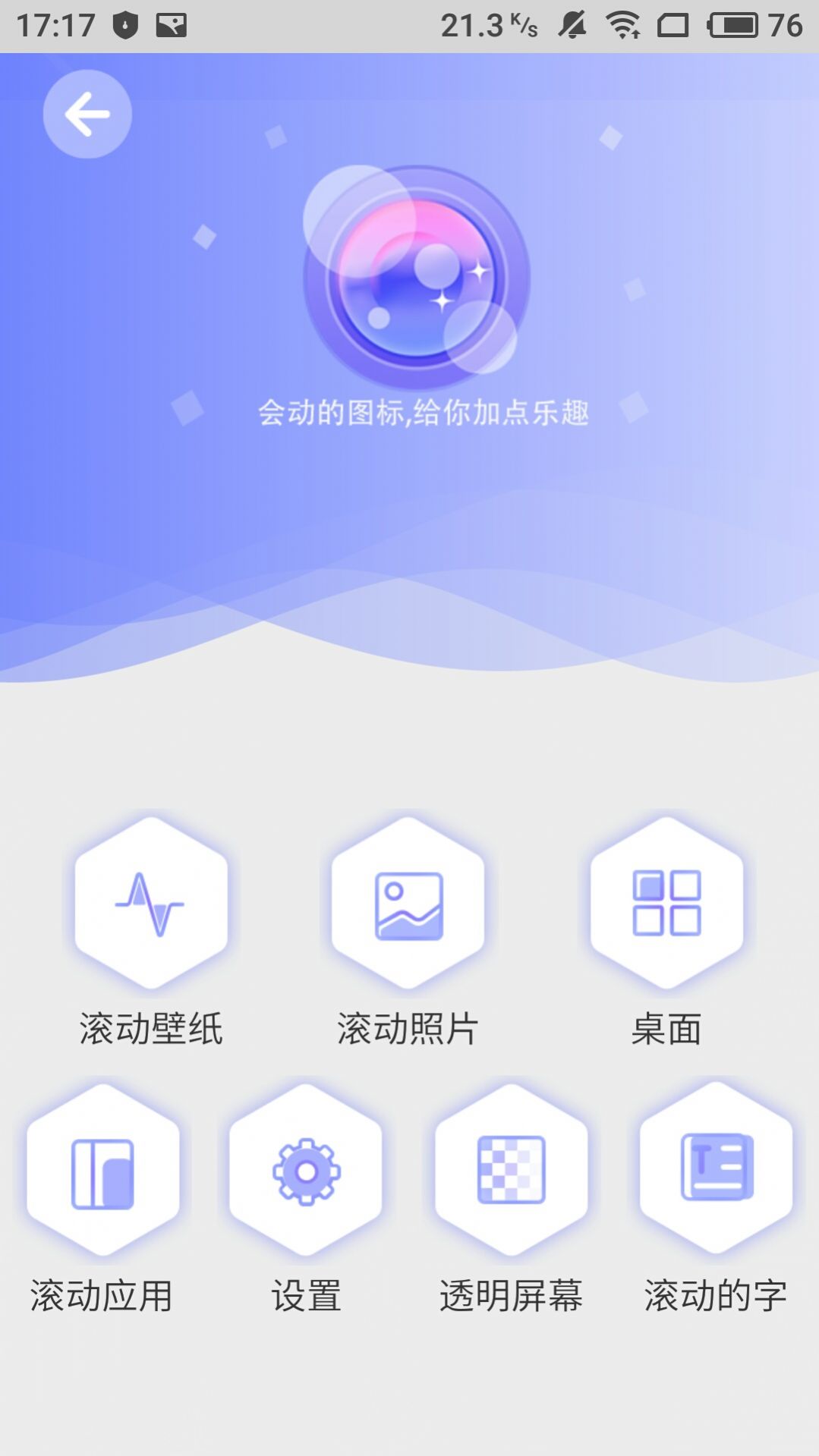Image resolution: width=819 pixels, height=1456 pixels.
Task: Select the 桌面 desktop option
Action: [666, 904]
